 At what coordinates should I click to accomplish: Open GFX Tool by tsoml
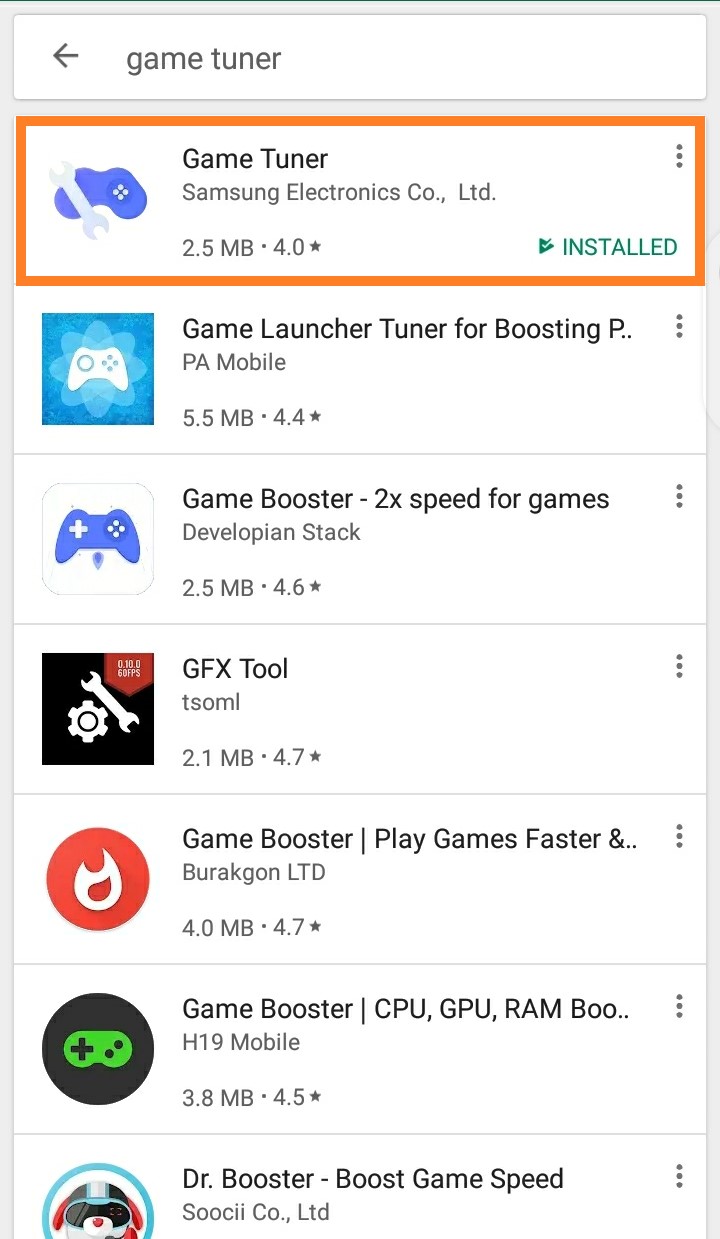coord(360,710)
